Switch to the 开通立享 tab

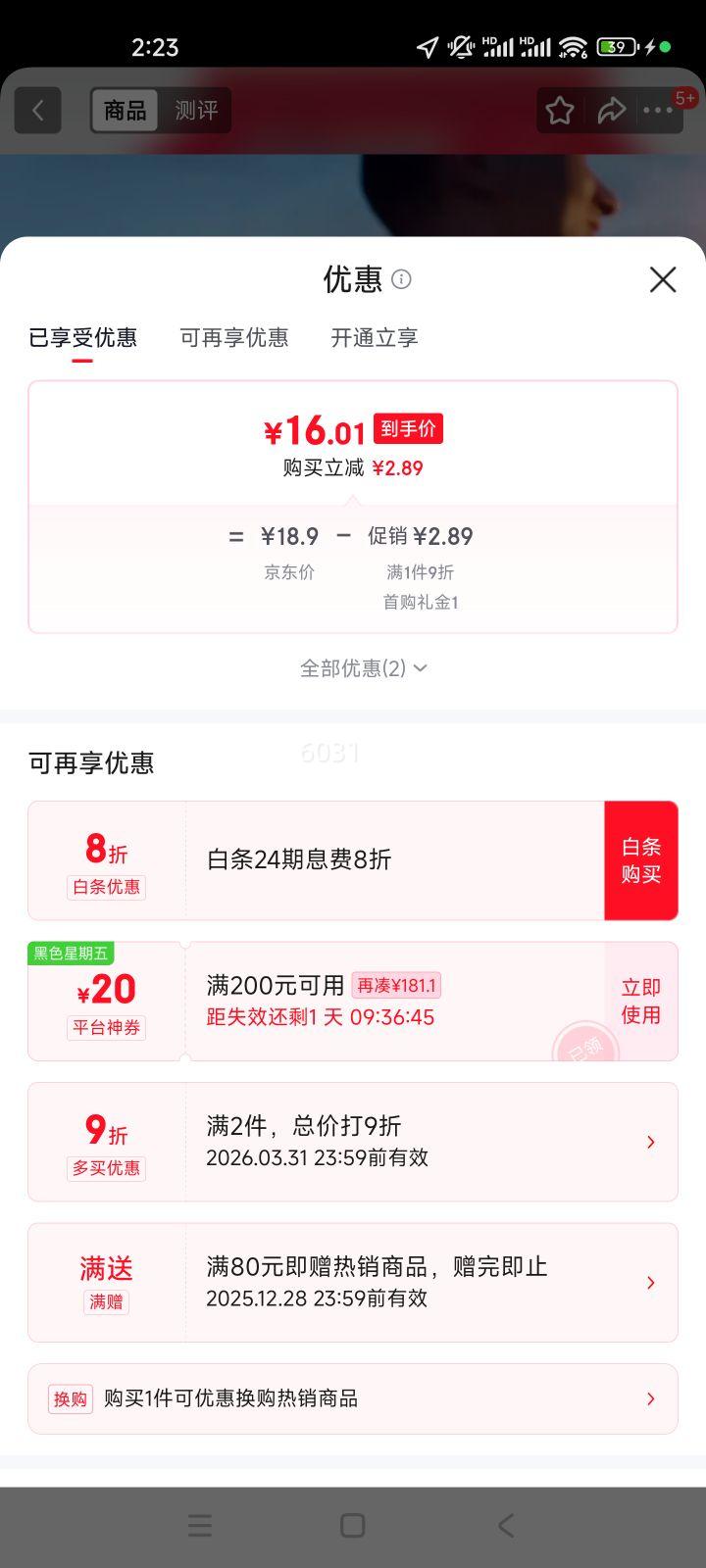[x=374, y=337]
